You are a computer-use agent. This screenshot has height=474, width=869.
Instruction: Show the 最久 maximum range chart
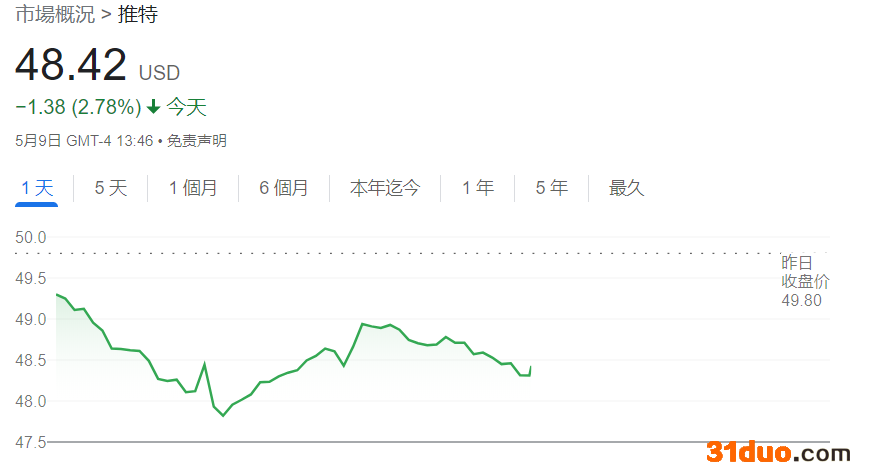pyautogui.click(x=627, y=188)
